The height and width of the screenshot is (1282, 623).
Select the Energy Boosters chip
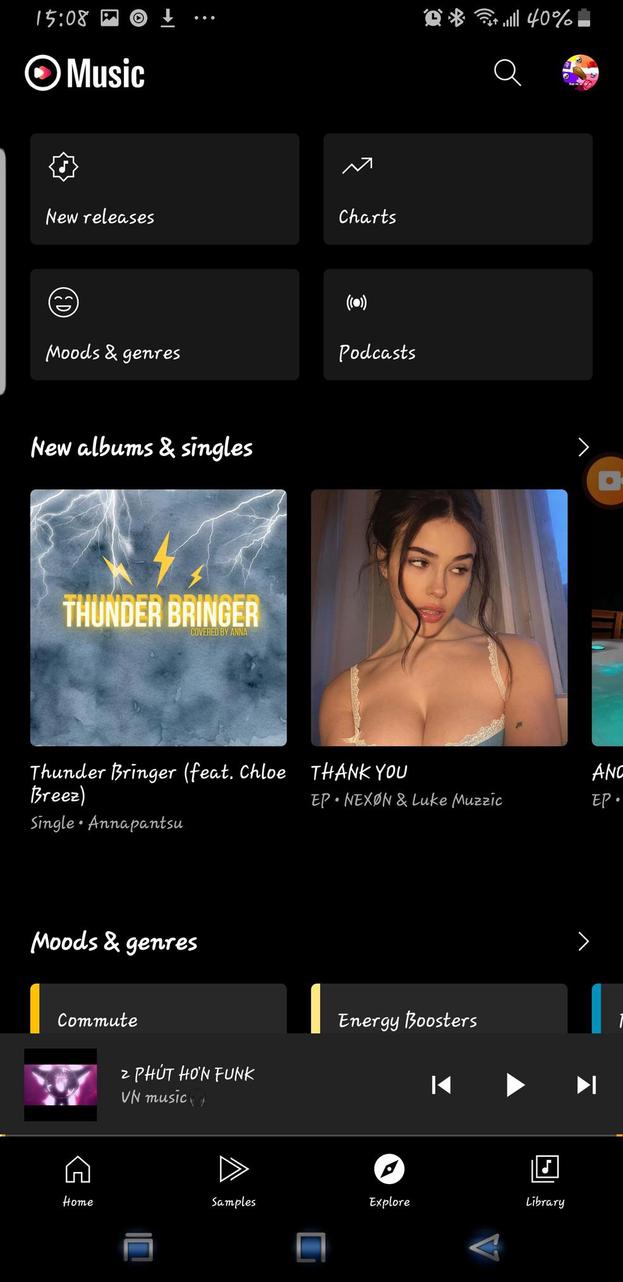click(440, 1014)
